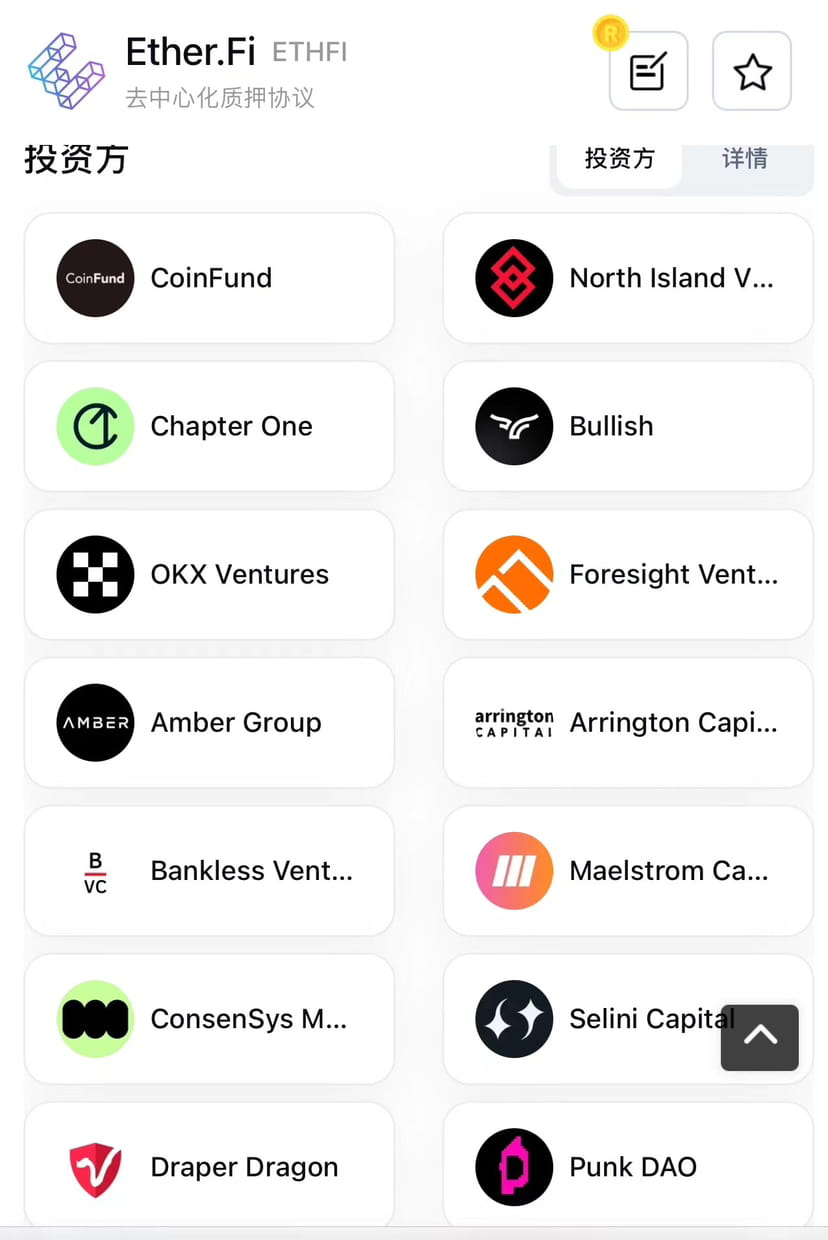Select the Draper Dragon card
Image resolution: width=828 pixels, height=1240 pixels.
[209, 1166]
